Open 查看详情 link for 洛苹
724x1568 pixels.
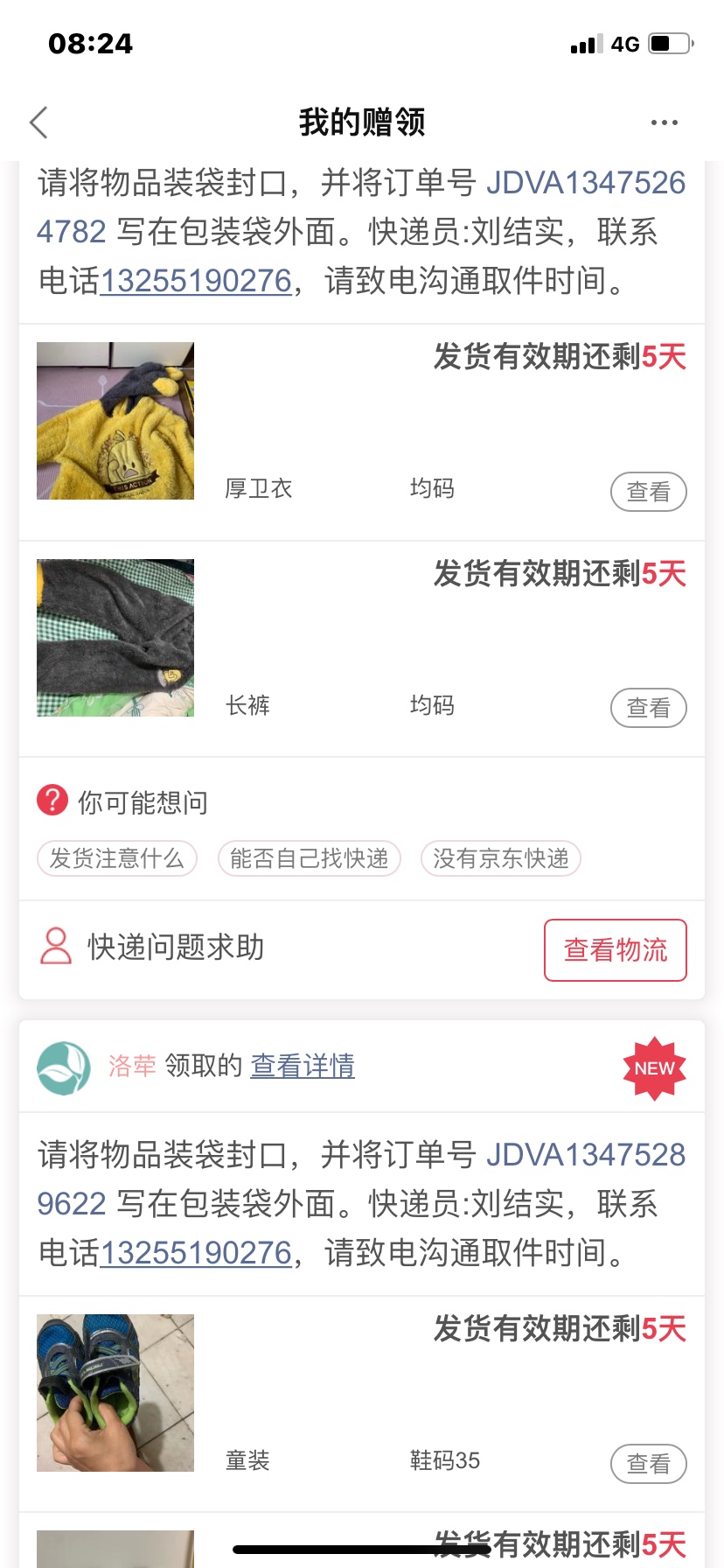pos(303,1066)
